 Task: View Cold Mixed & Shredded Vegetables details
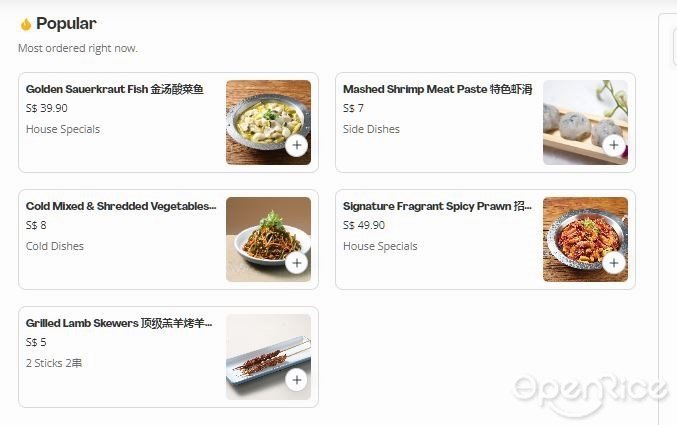[120, 207]
